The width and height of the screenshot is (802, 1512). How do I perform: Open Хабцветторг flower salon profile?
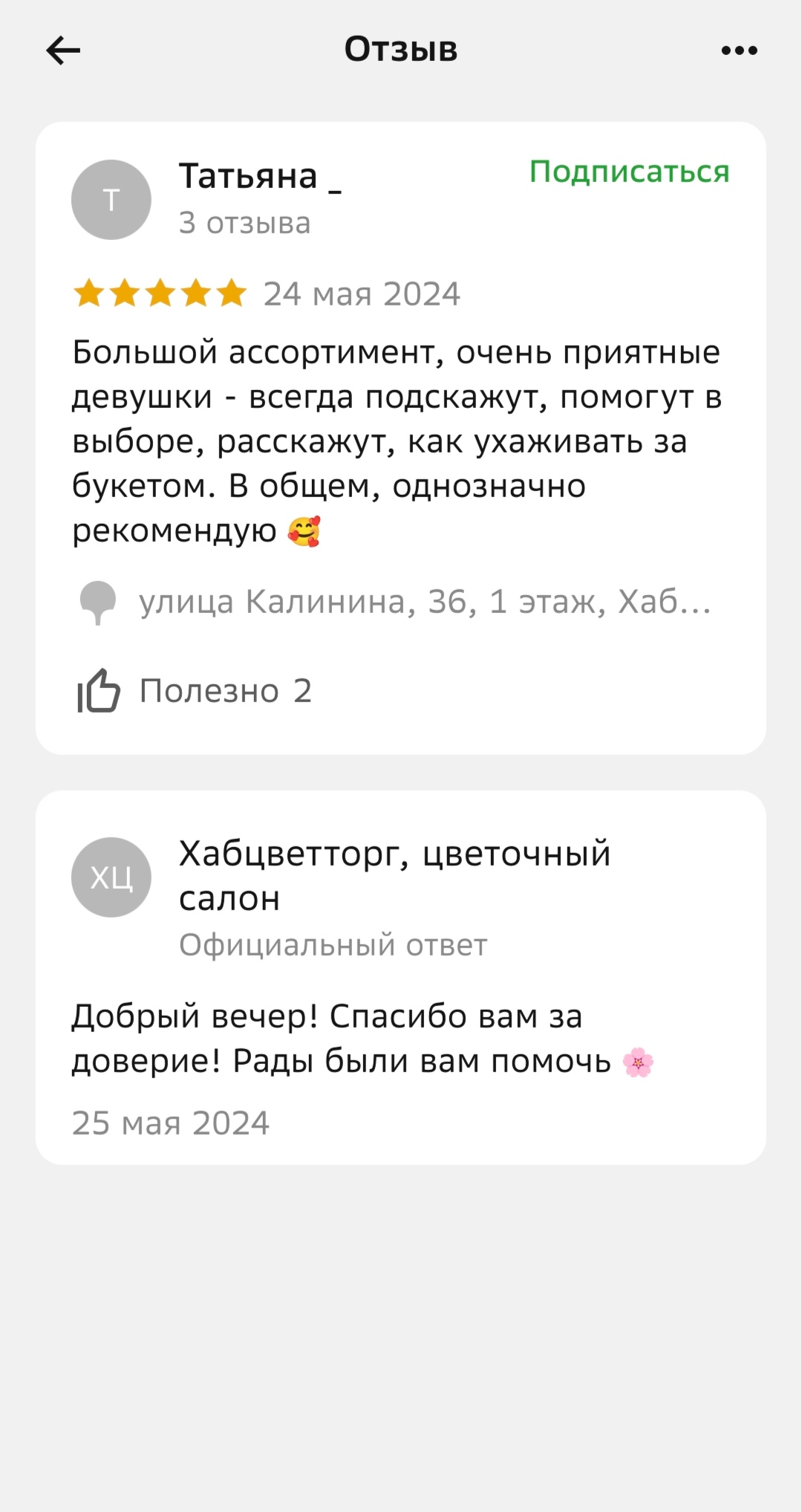[394, 875]
